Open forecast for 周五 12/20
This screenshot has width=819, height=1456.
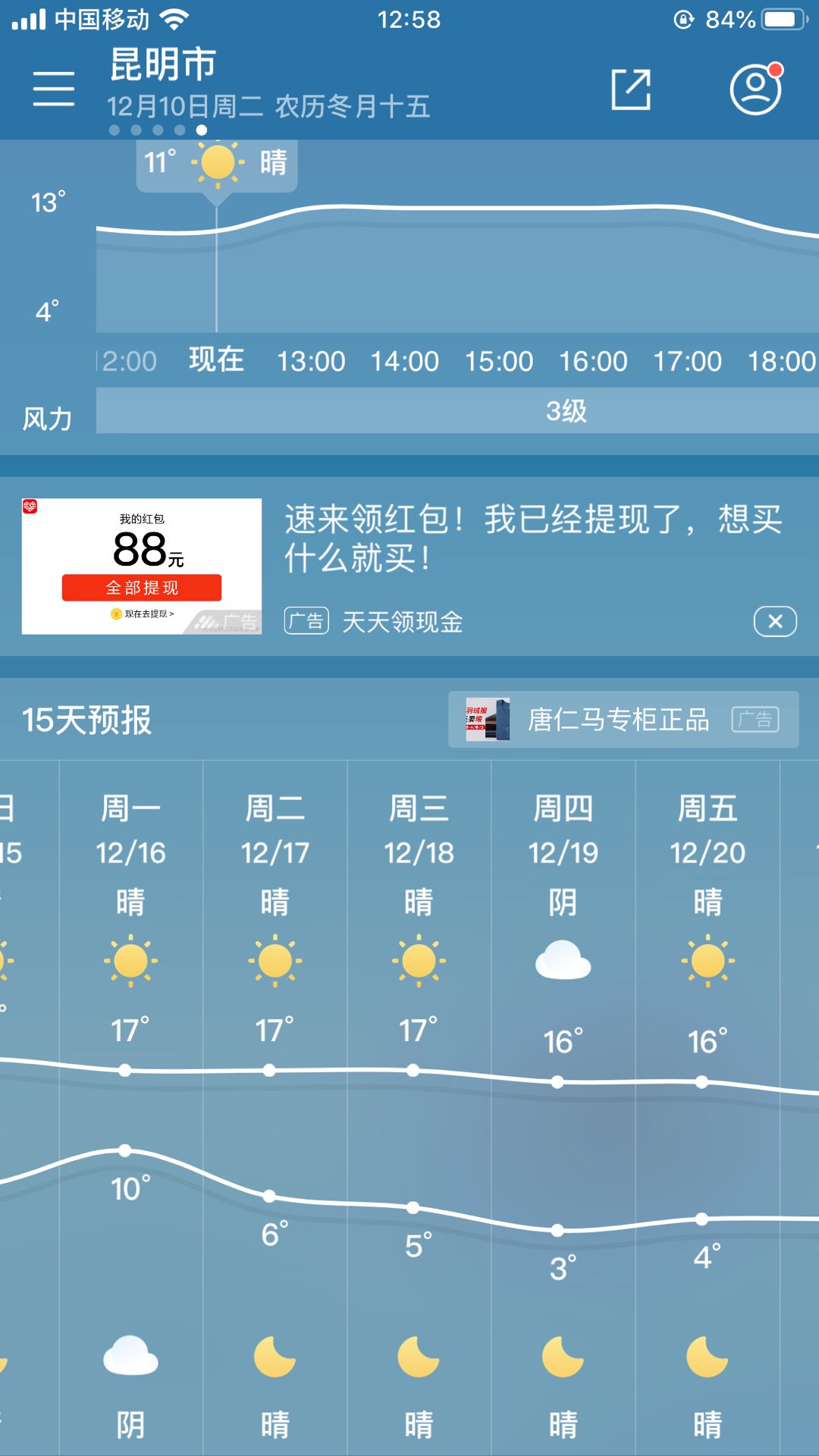pyautogui.click(x=708, y=1107)
